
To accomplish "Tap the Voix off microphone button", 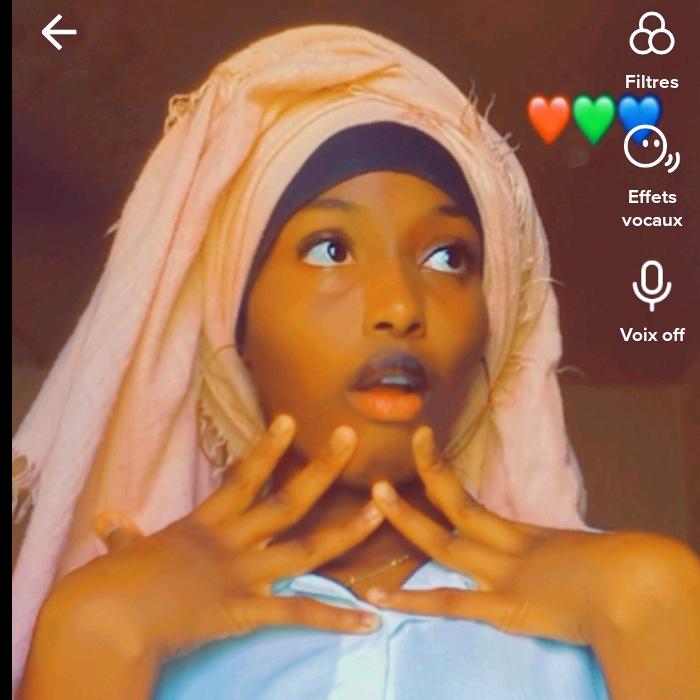I will 651,287.
